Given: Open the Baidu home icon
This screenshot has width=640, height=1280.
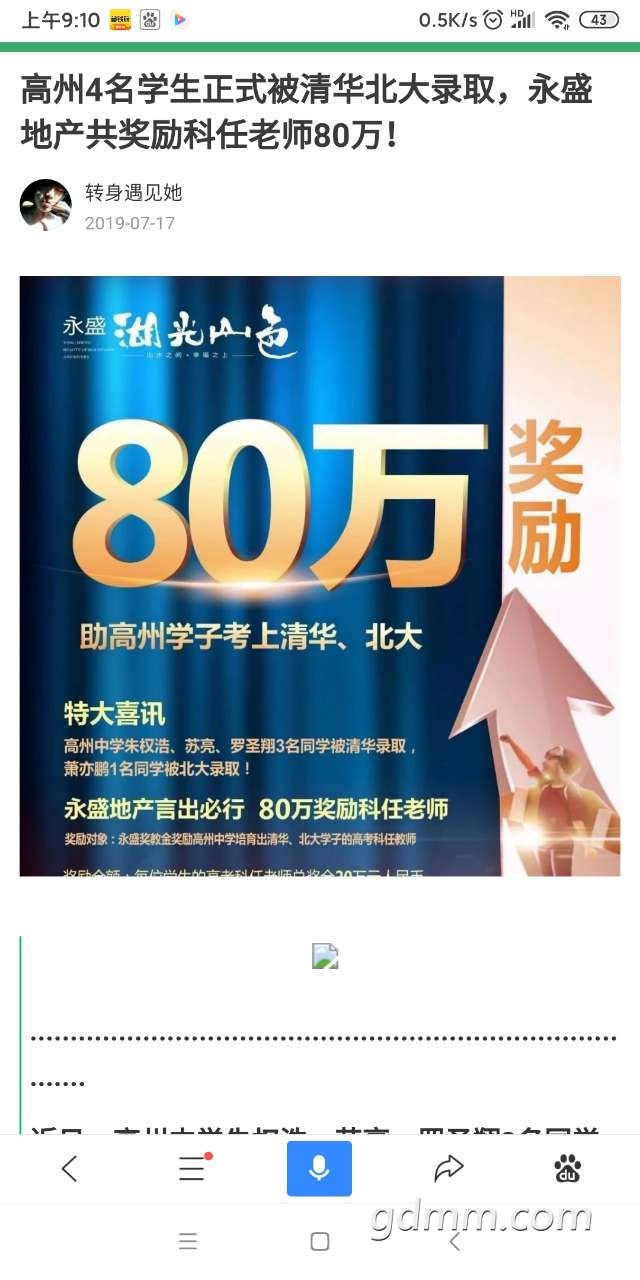Looking at the screenshot, I should (x=568, y=1168).
